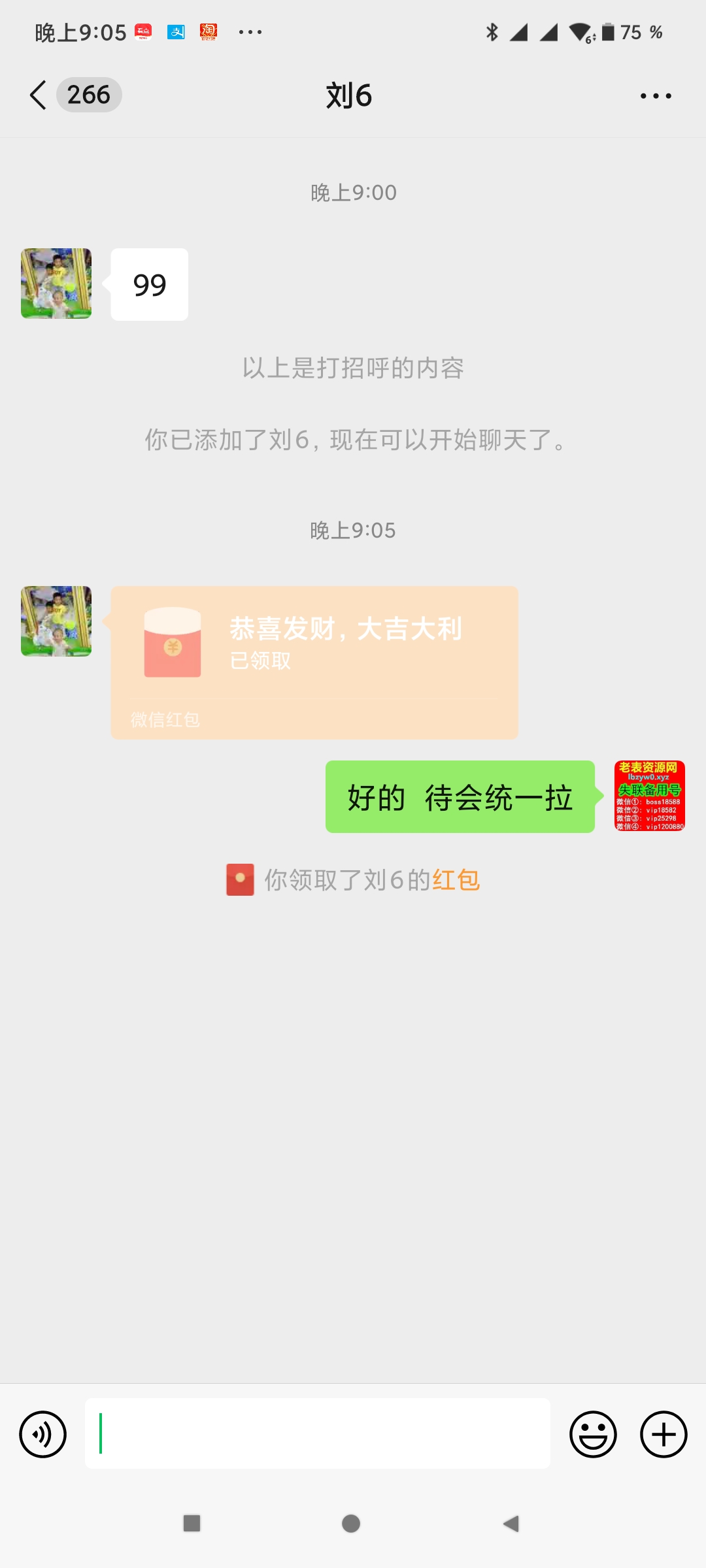Open the 恭喜发财 red packet card
The height and width of the screenshot is (1568, 706).
[x=314, y=662]
